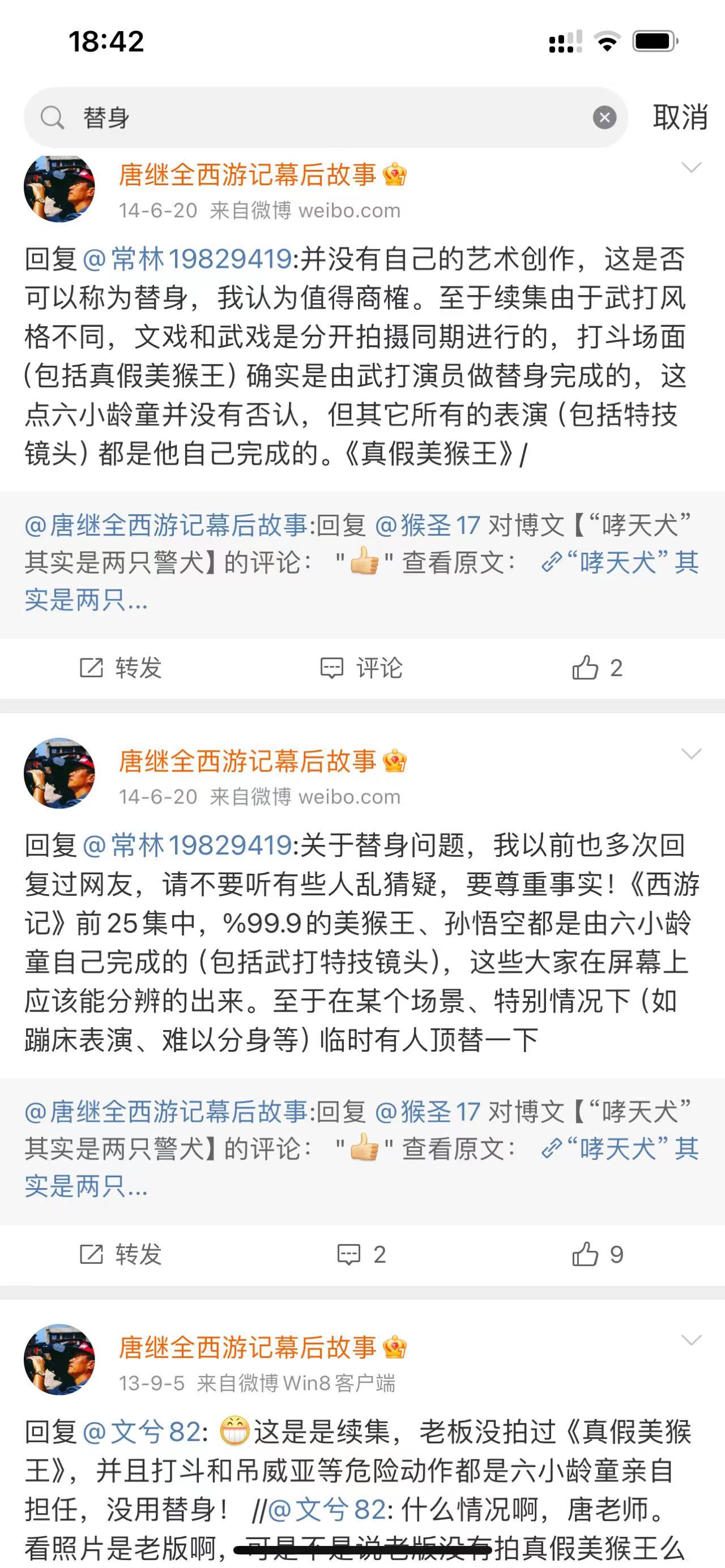This screenshot has width=725, height=1568.
Task: Like the second post with 9 likes
Action: (597, 1254)
